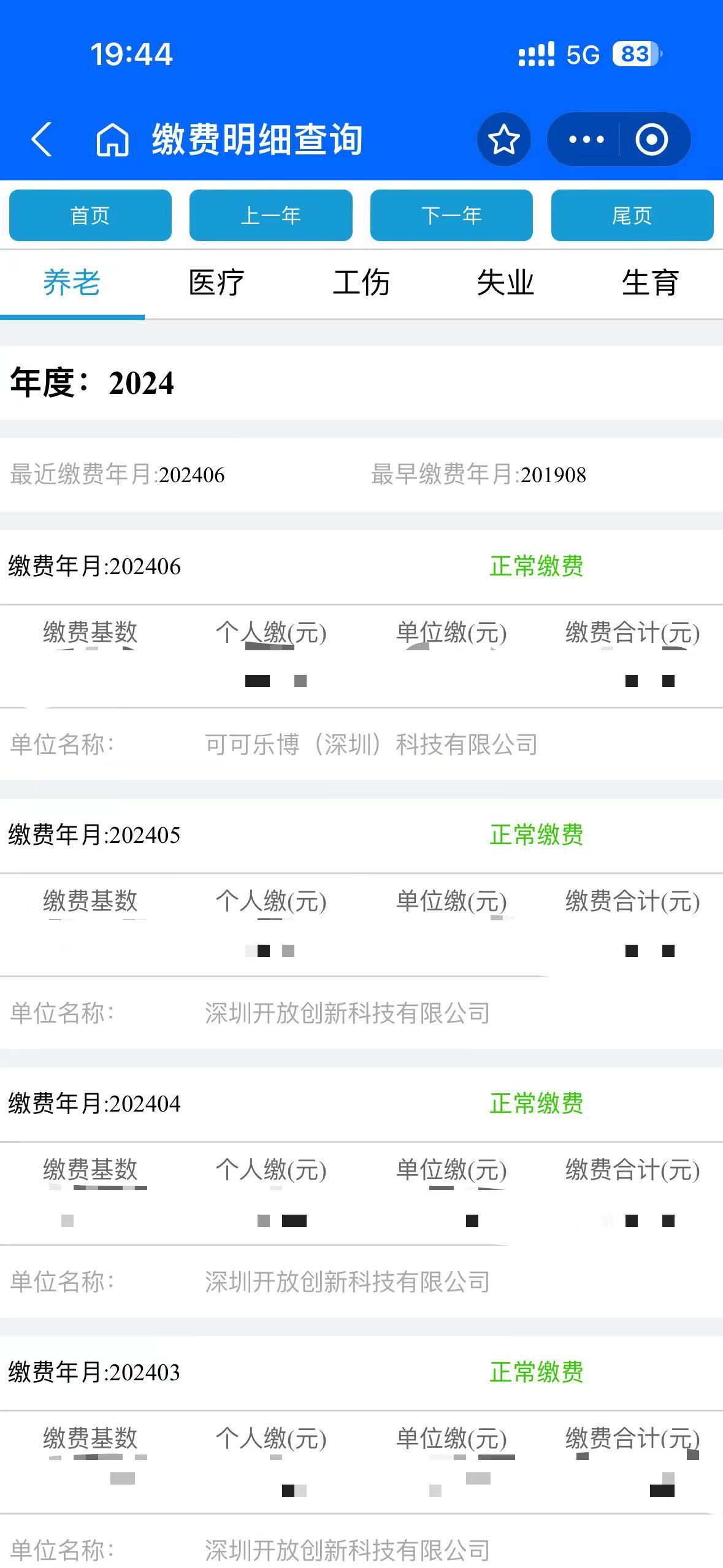
Task: Switch to the 失业 tab
Action: tap(505, 283)
